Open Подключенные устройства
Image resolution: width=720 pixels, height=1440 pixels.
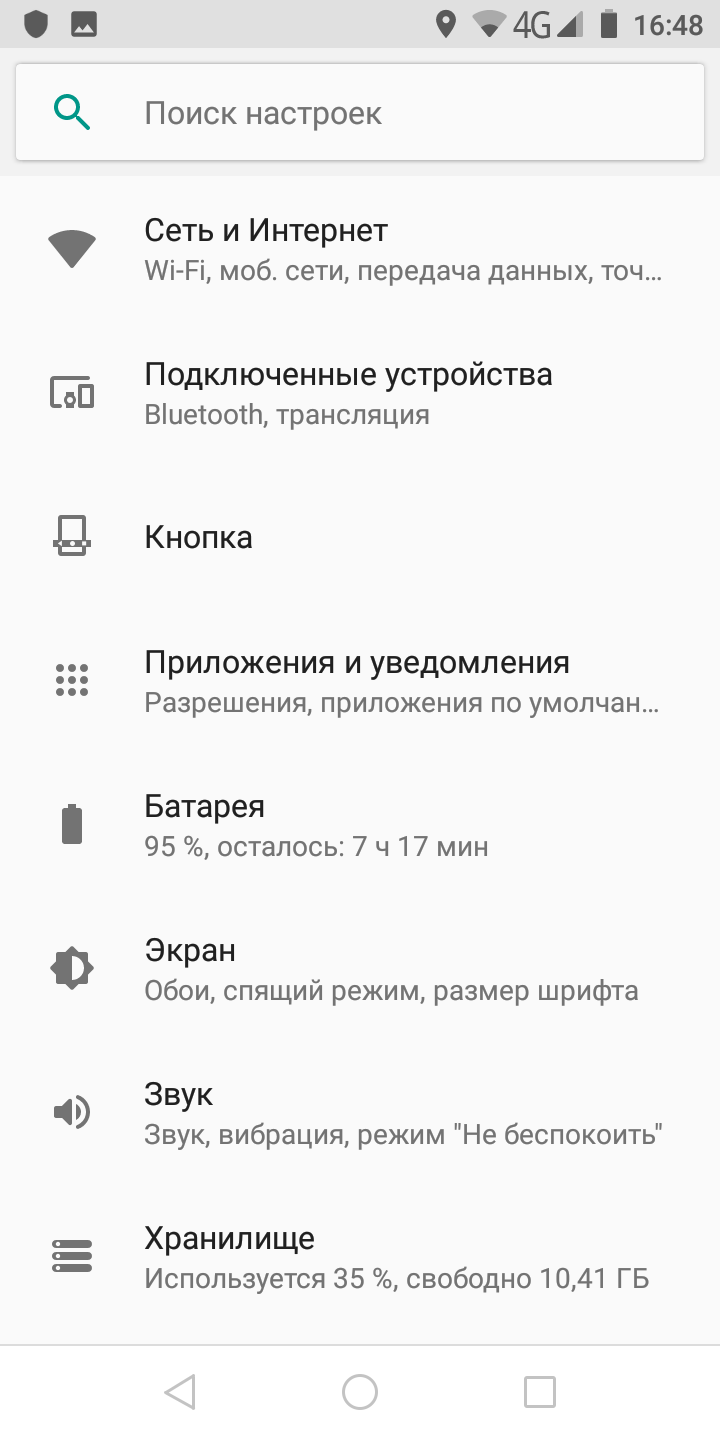tap(360, 393)
